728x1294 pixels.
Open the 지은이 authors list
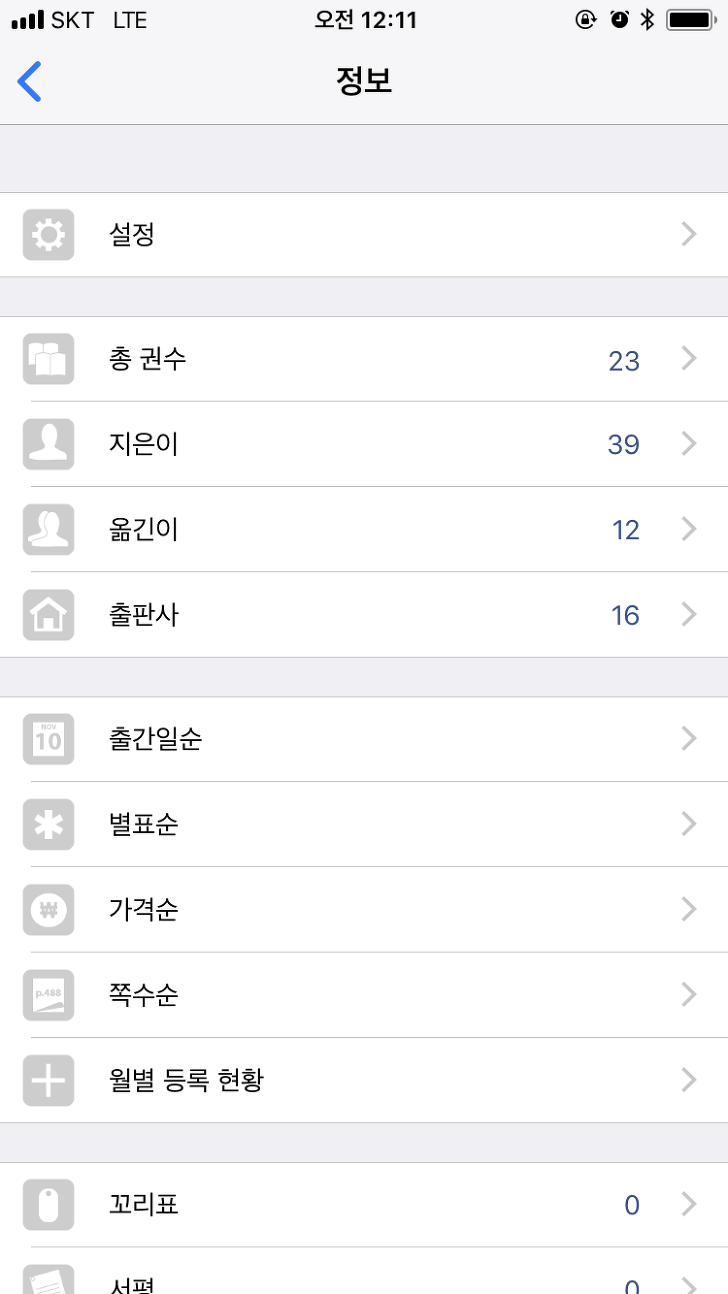click(364, 444)
